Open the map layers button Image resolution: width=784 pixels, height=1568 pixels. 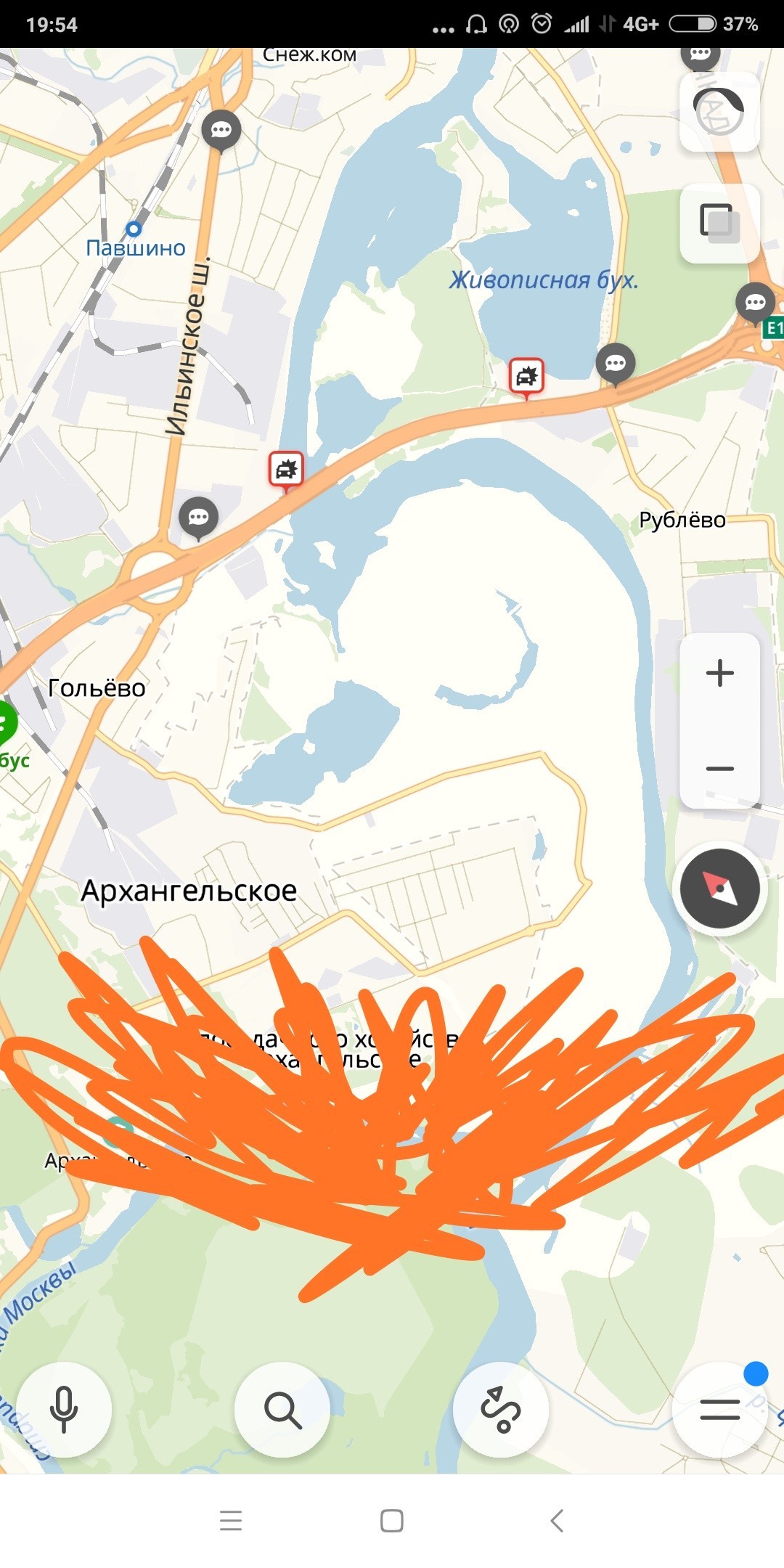tap(719, 223)
